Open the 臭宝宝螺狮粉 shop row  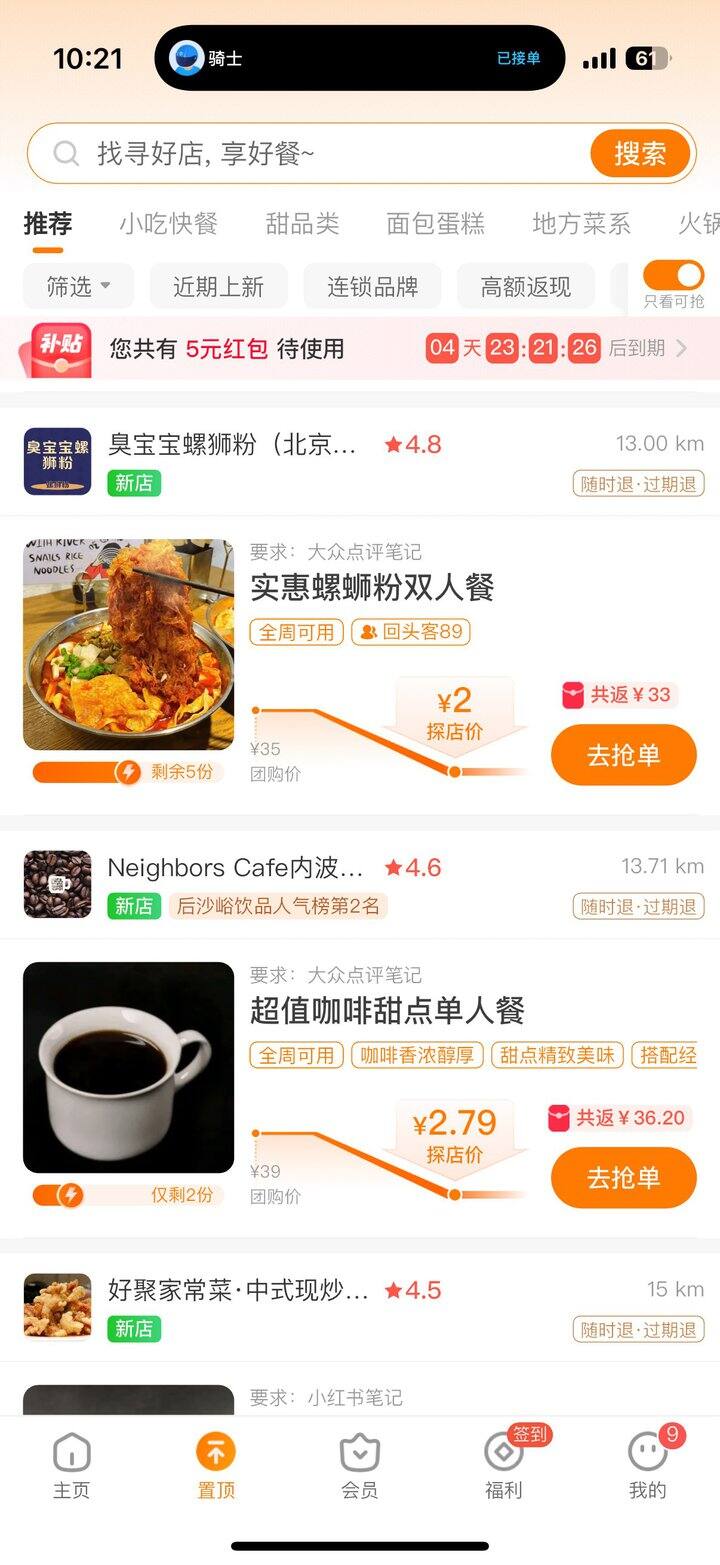coord(360,462)
